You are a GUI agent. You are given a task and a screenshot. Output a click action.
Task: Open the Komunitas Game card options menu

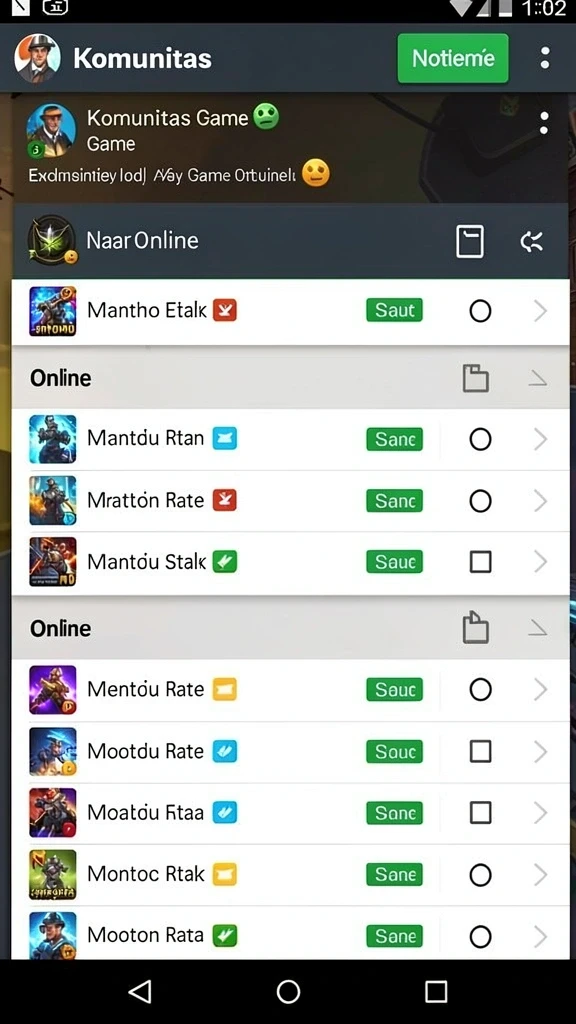(x=543, y=123)
